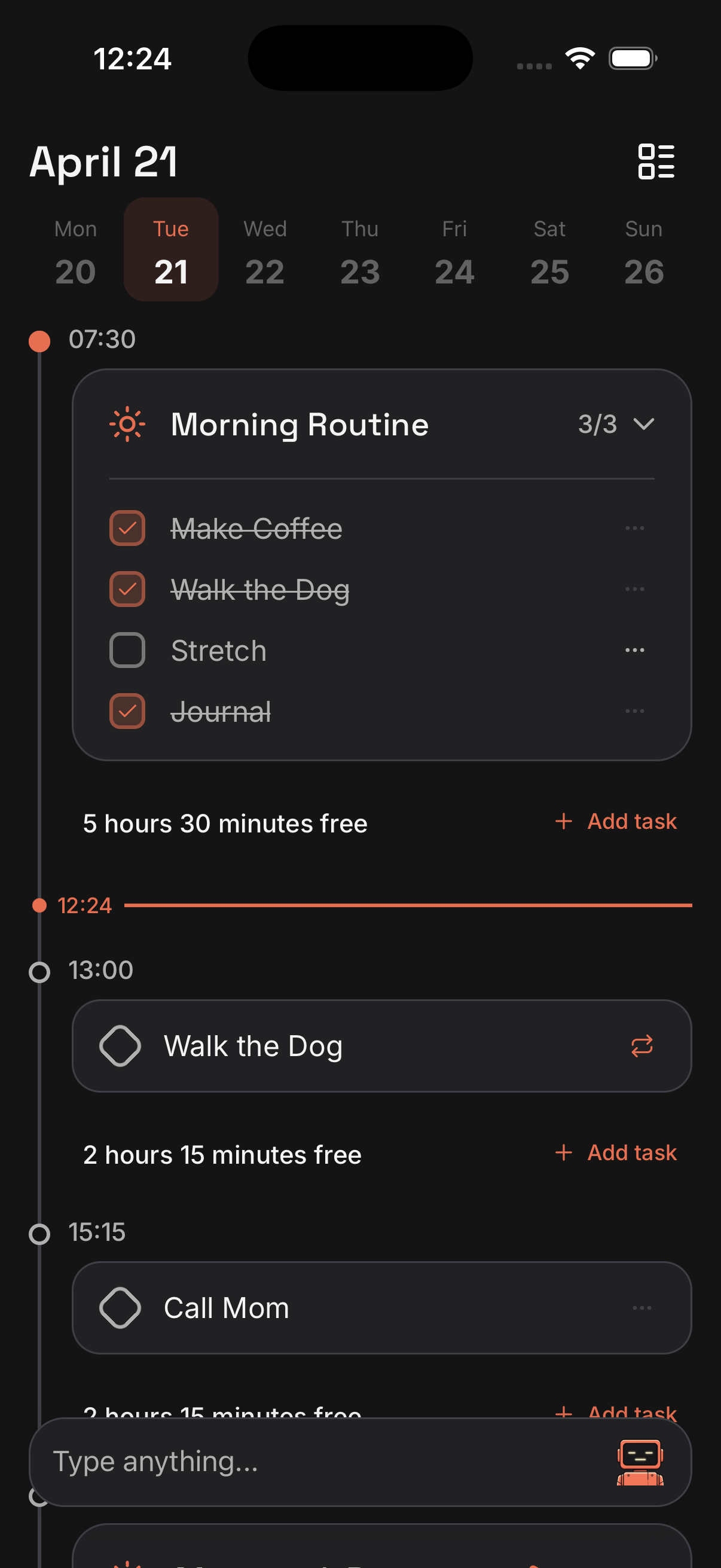Screen dimensions: 721x1568
Task: Open the list view icon
Action: coord(656,161)
